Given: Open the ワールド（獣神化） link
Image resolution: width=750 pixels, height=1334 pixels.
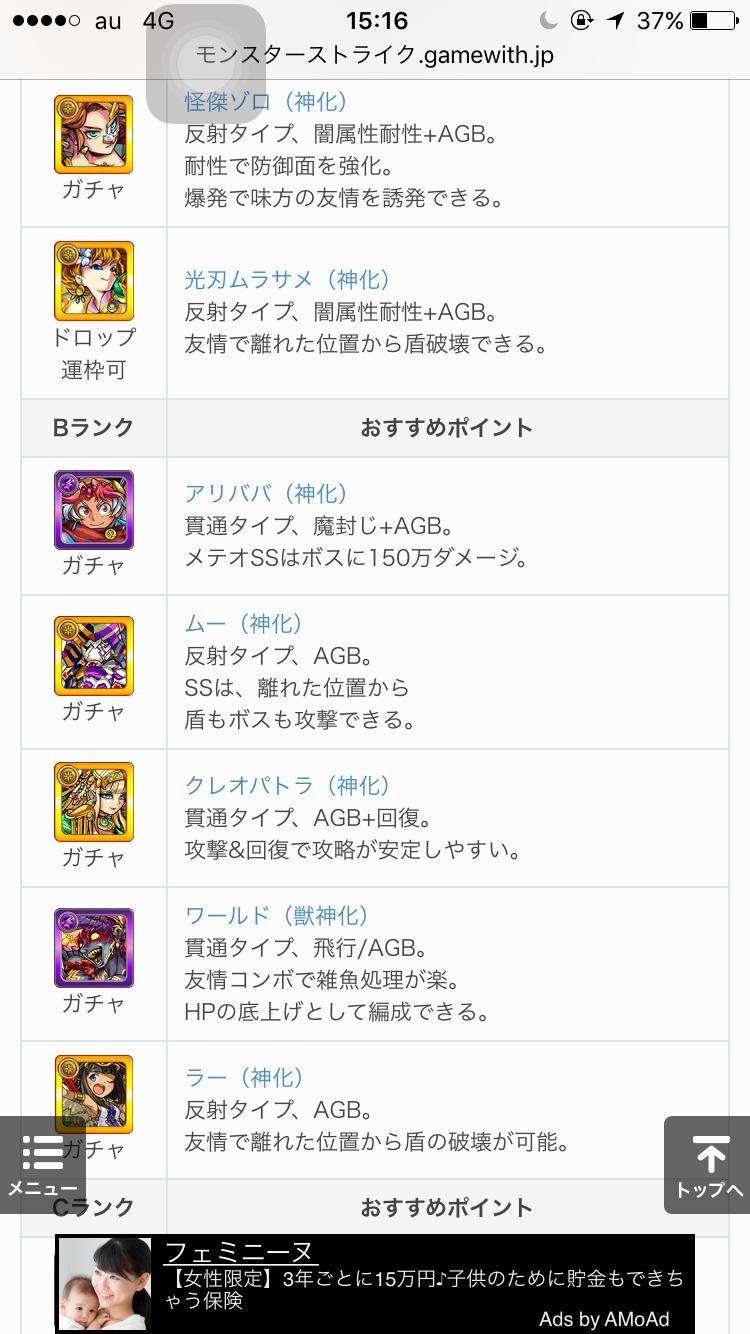Looking at the screenshot, I should tap(277, 916).
